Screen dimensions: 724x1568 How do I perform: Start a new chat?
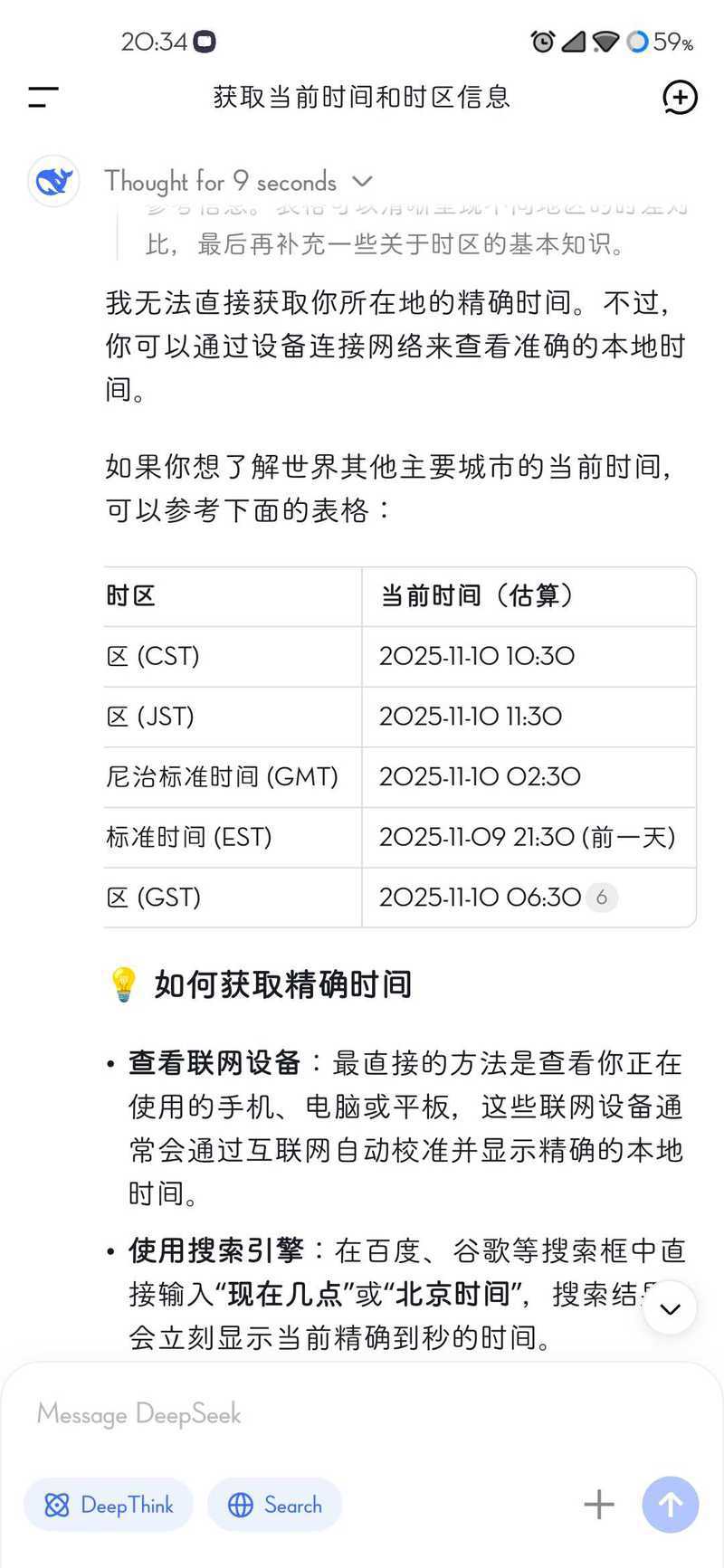[680, 97]
